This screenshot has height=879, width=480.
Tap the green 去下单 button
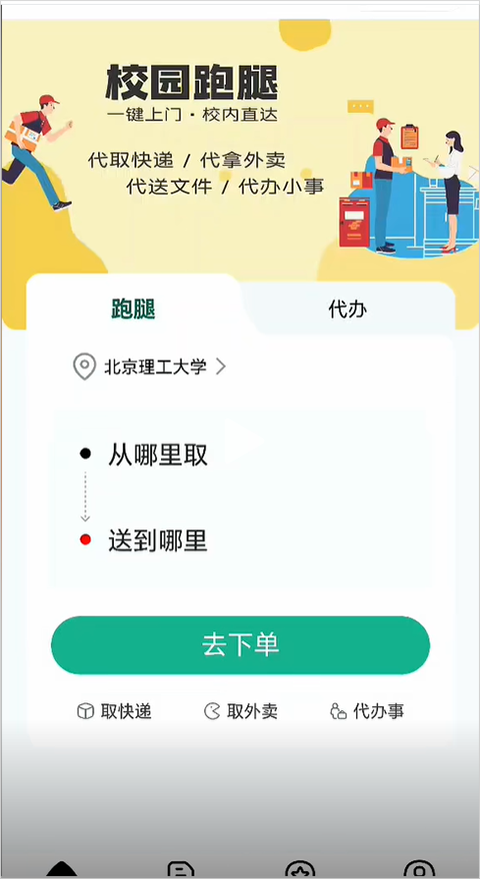pos(240,645)
